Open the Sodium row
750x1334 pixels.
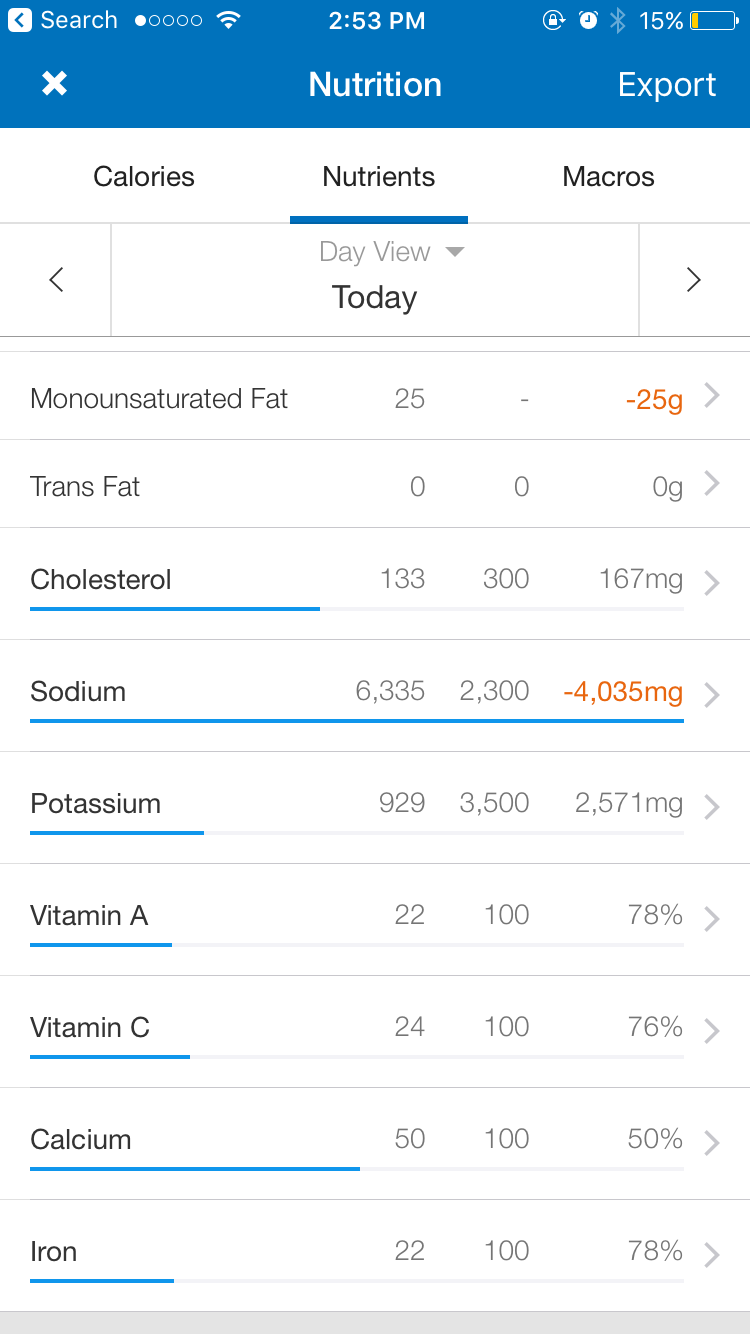375,696
